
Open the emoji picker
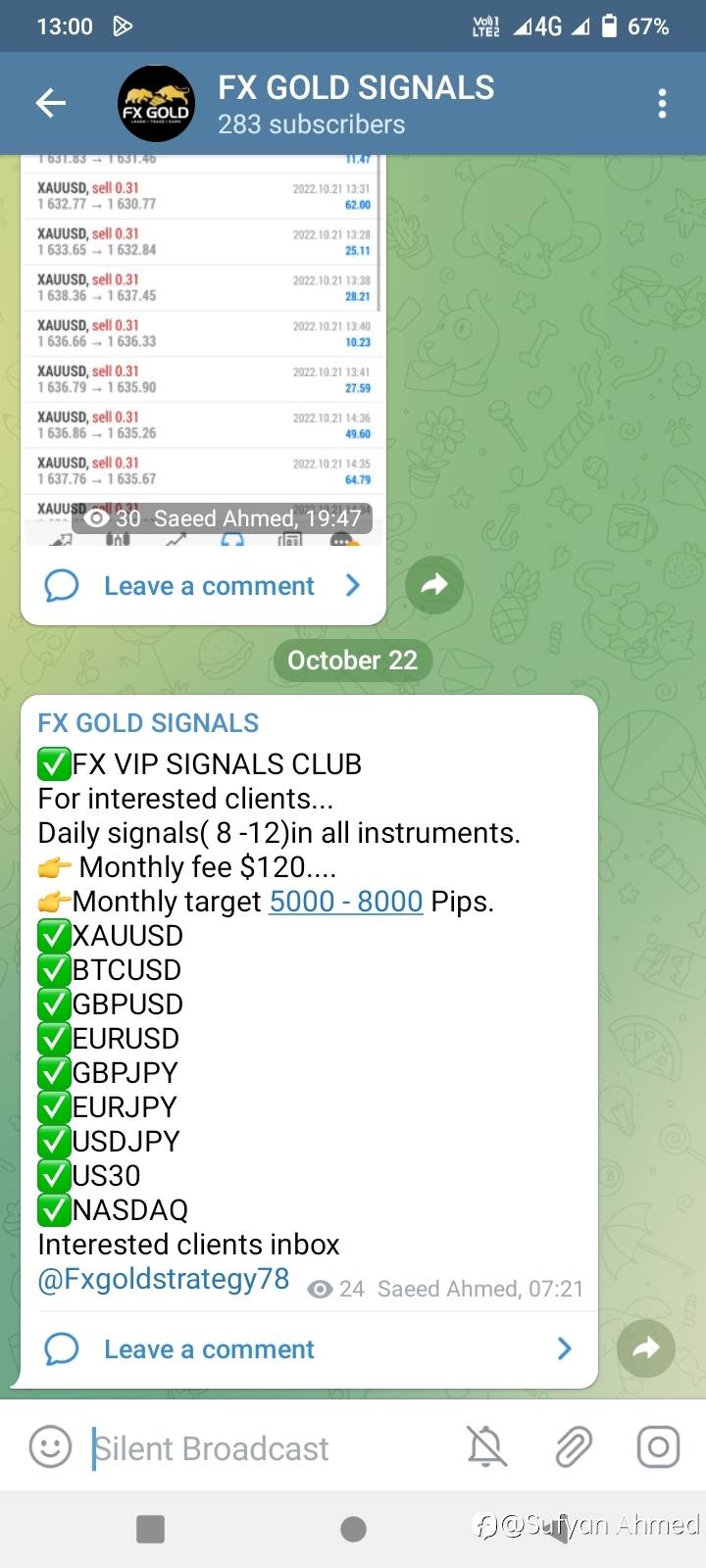click(51, 1446)
